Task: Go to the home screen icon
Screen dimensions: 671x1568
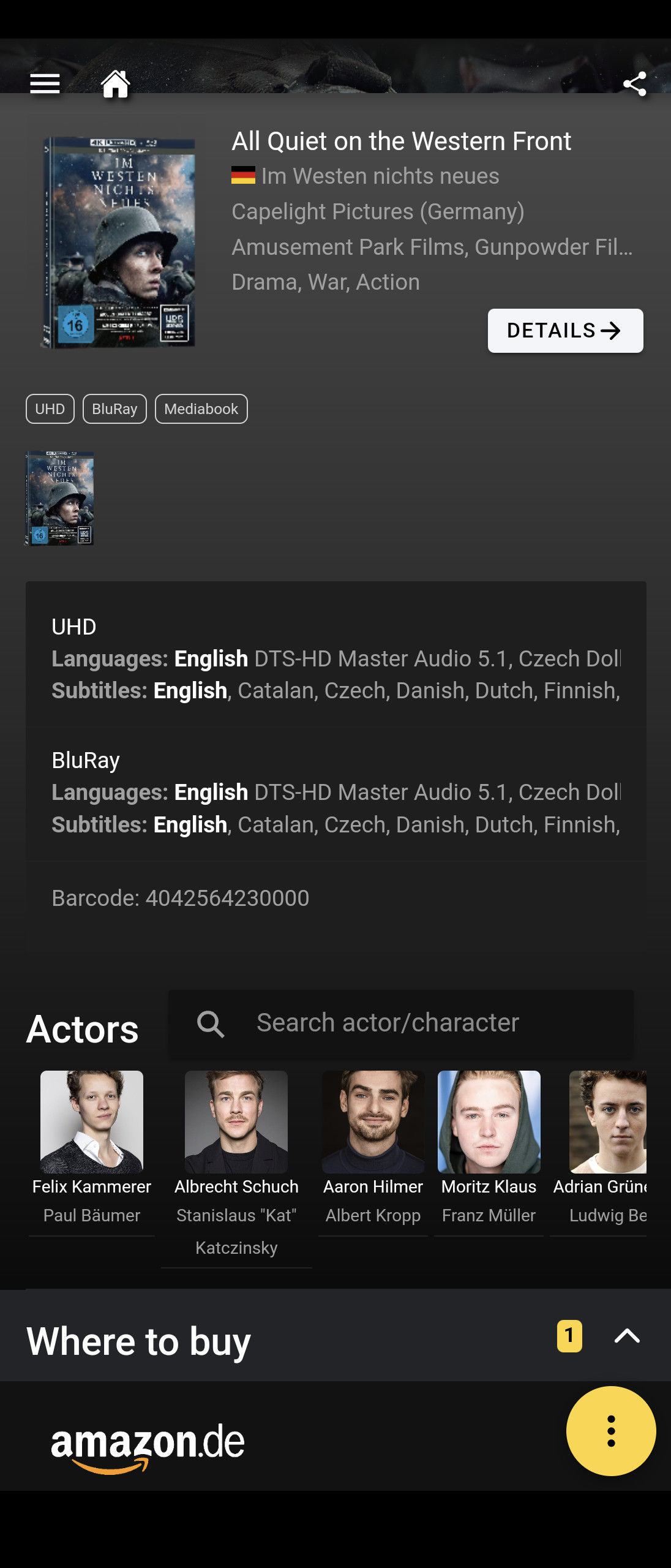Action: pyautogui.click(x=115, y=84)
